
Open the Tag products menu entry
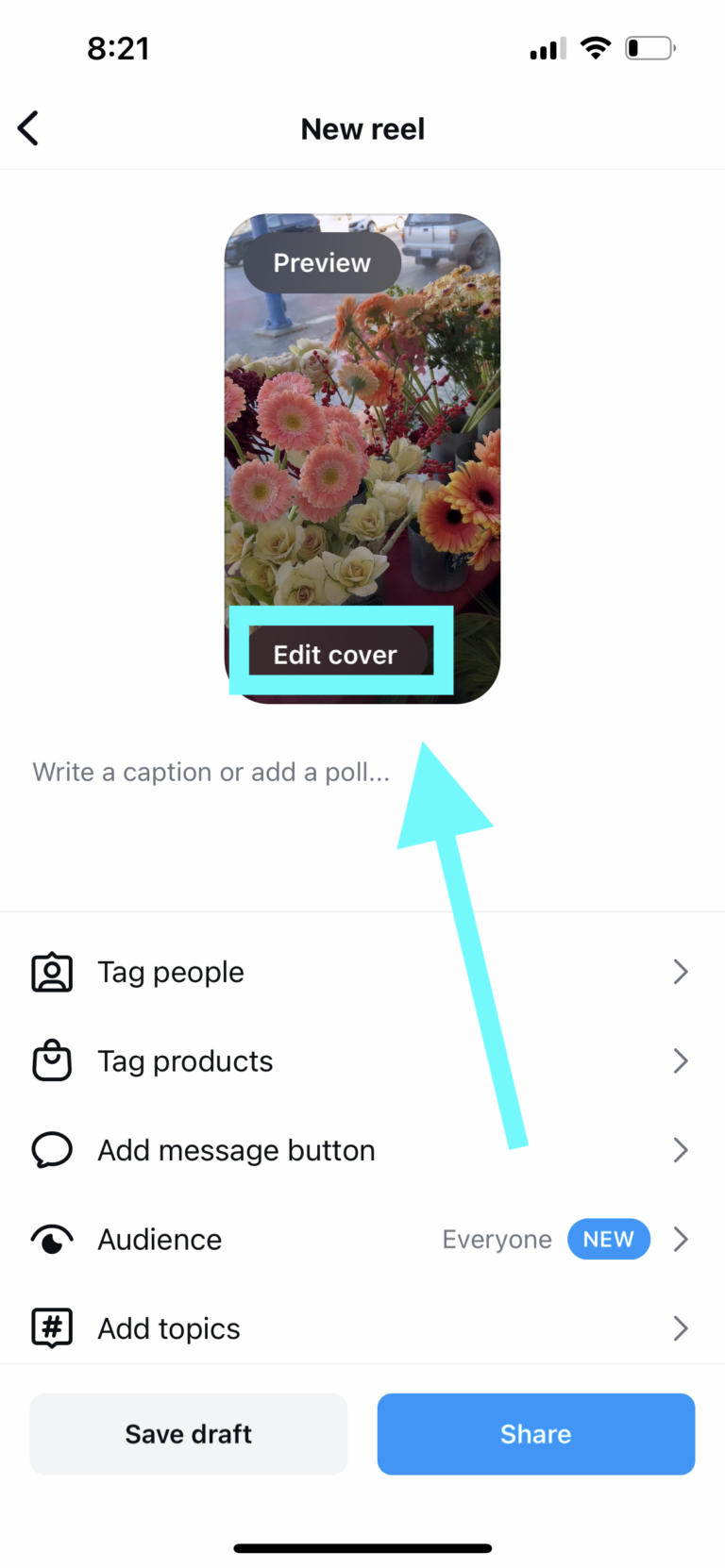185,1060
